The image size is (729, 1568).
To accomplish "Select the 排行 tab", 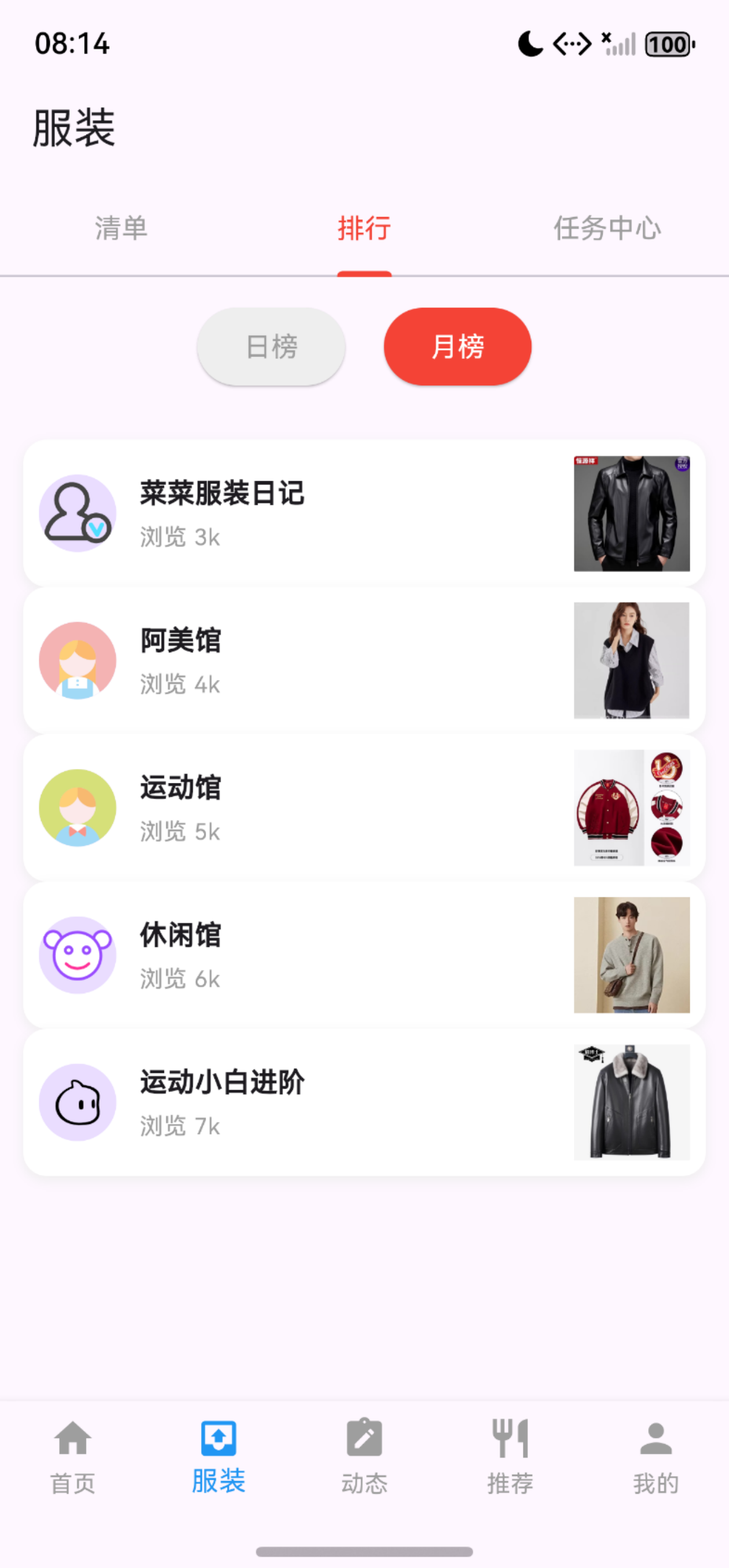I will (364, 229).
